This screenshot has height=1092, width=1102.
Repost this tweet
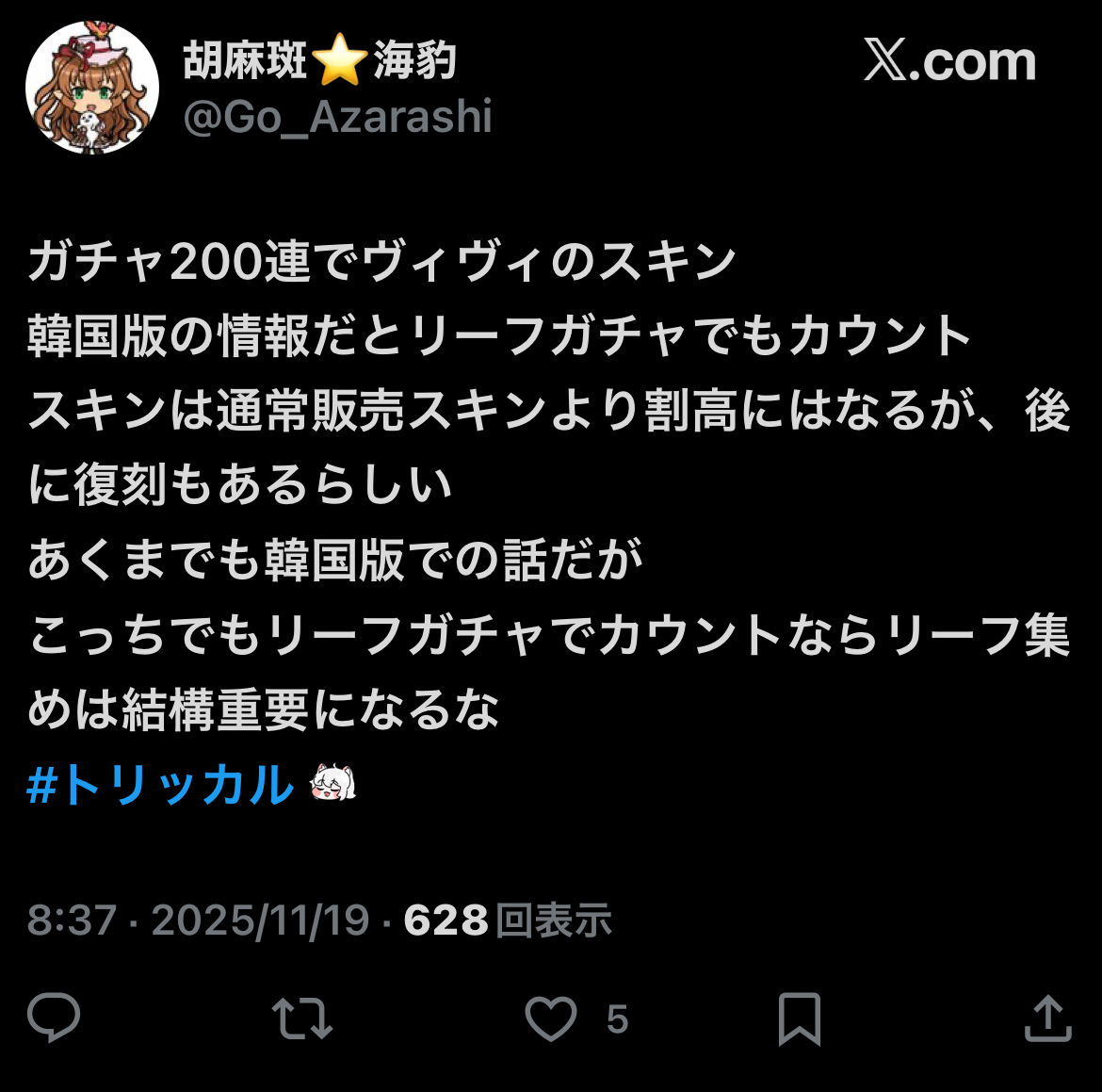point(301,1019)
